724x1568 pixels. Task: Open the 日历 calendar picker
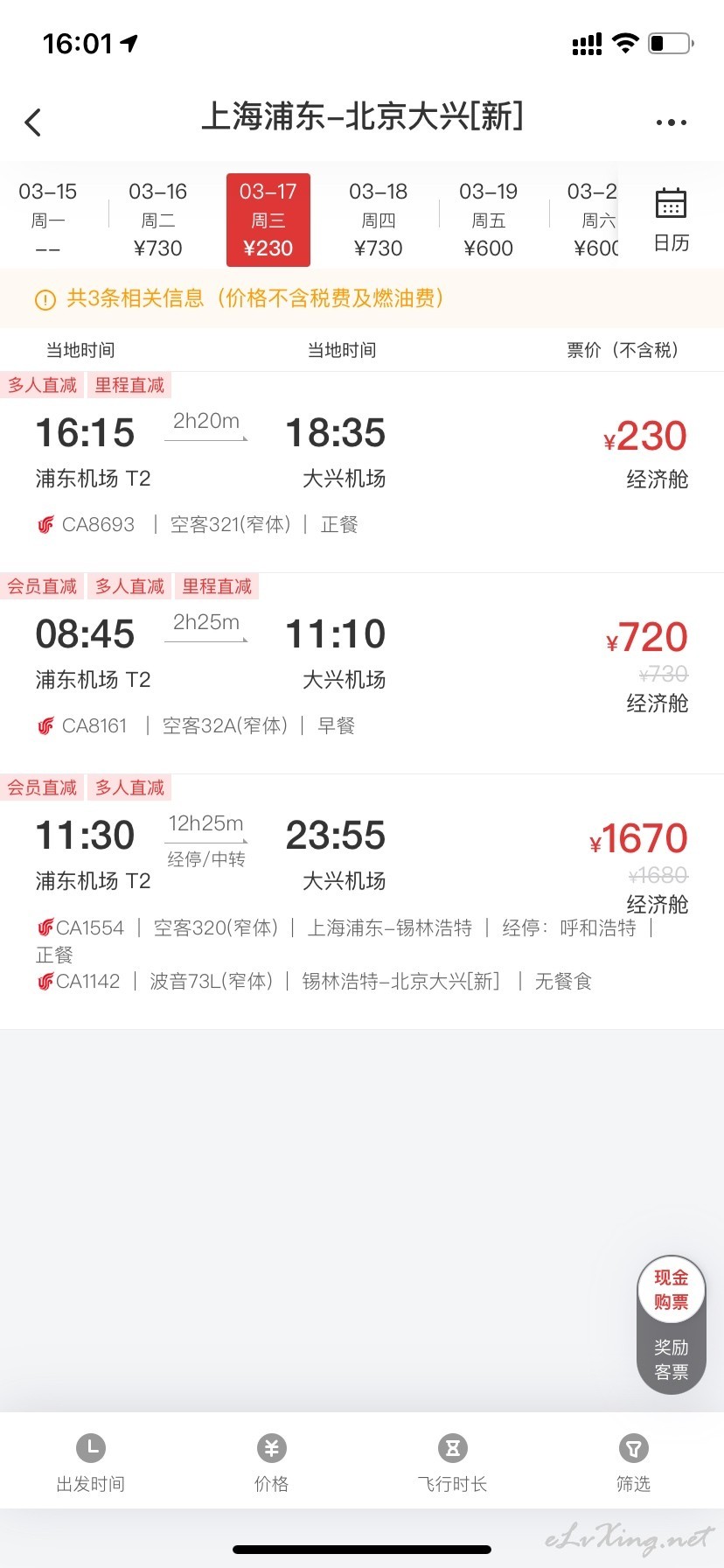[672, 220]
